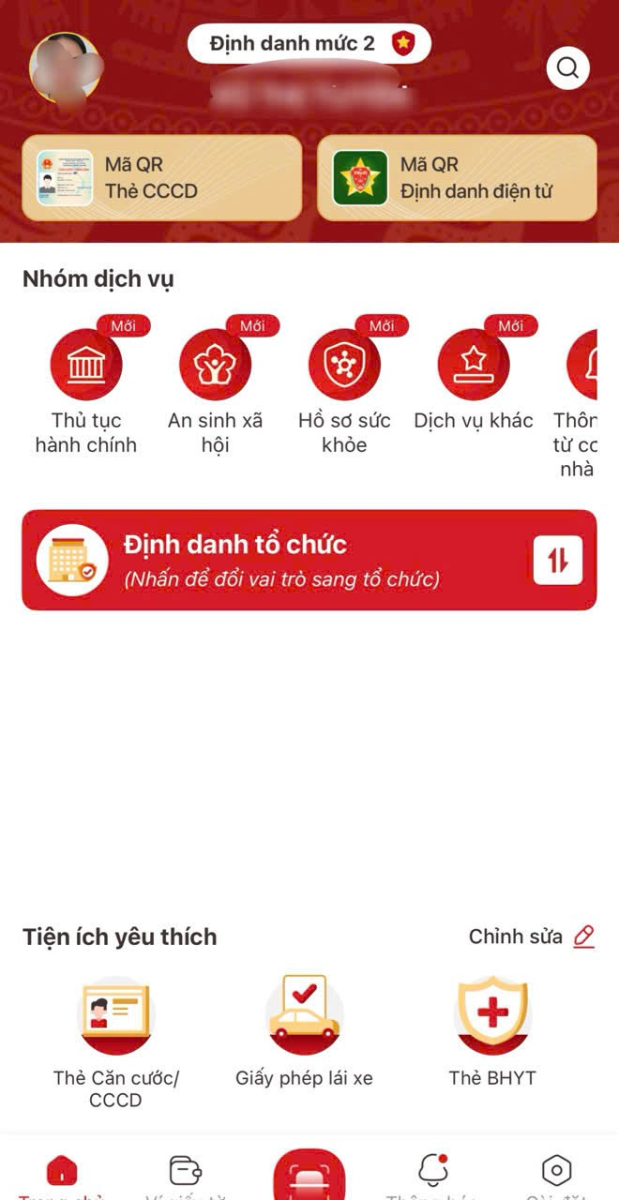Go to the home tab
Viewport: 619px width, 1200px height.
click(x=62, y=1171)
